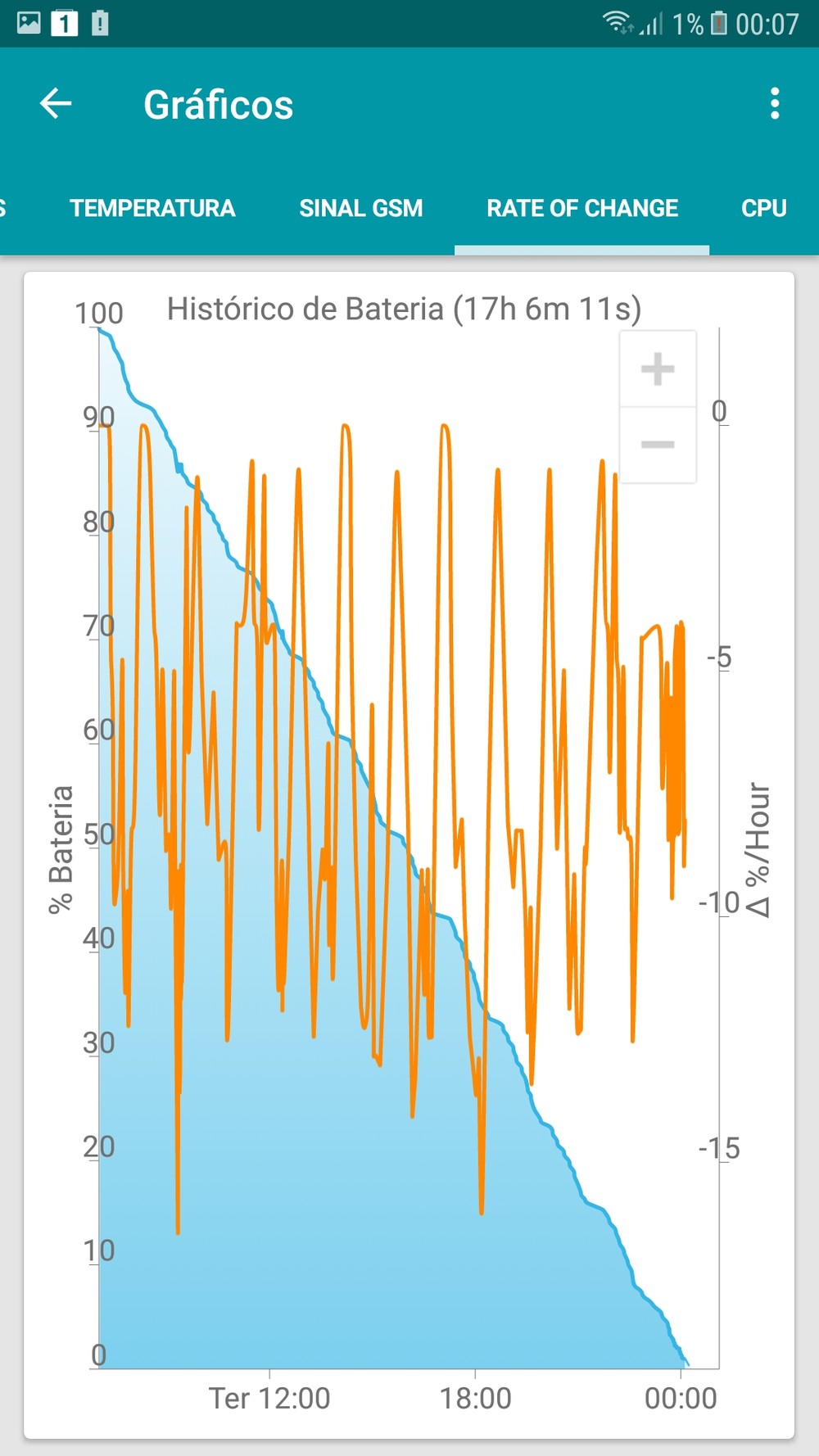Switch to the TEMPERATURA tab
This screenshot has height=1456, width=819.
[152, 208]
